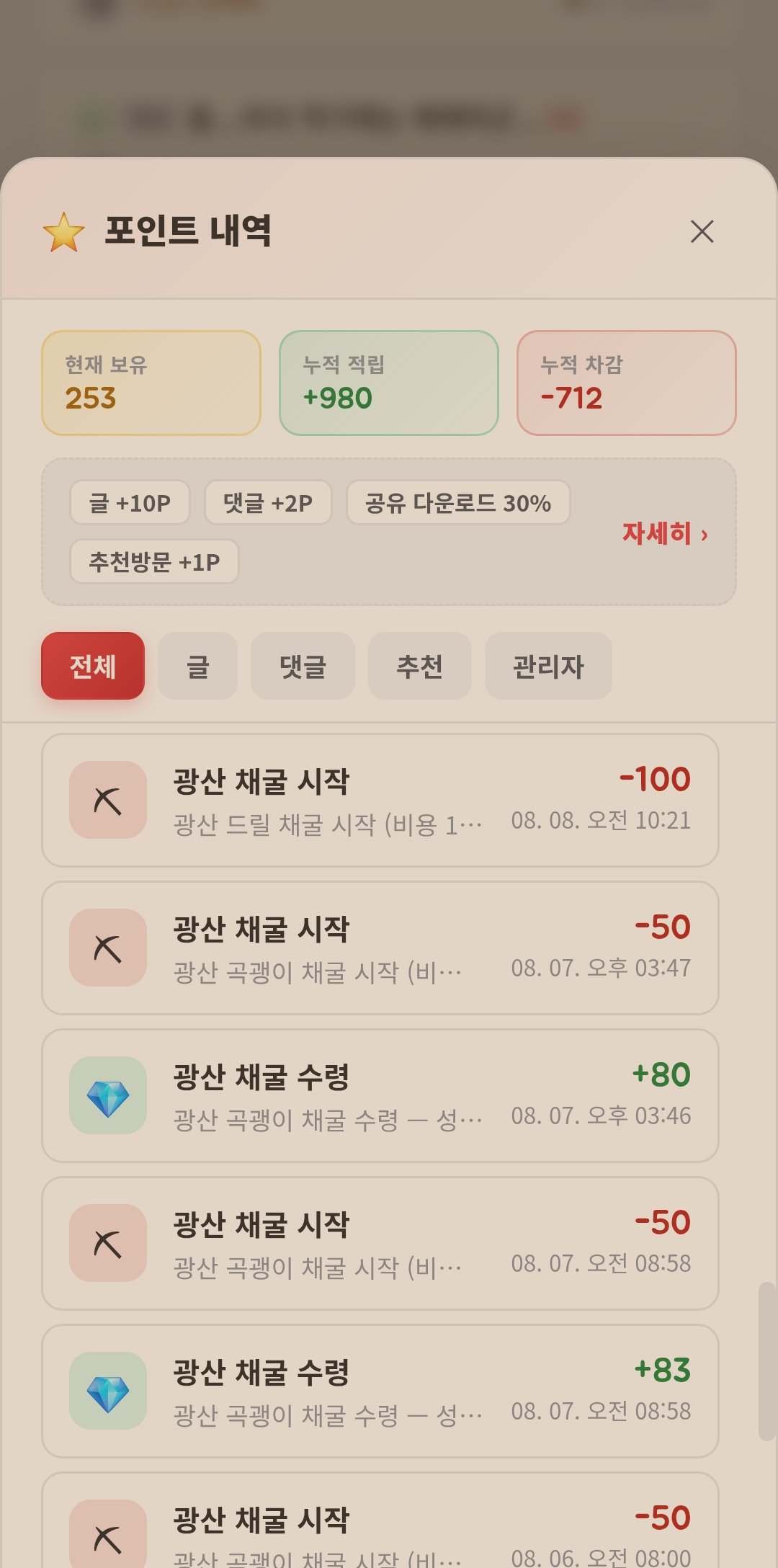Switch to the 글 tab
The image size is (778, 1568).
[197, 666]
